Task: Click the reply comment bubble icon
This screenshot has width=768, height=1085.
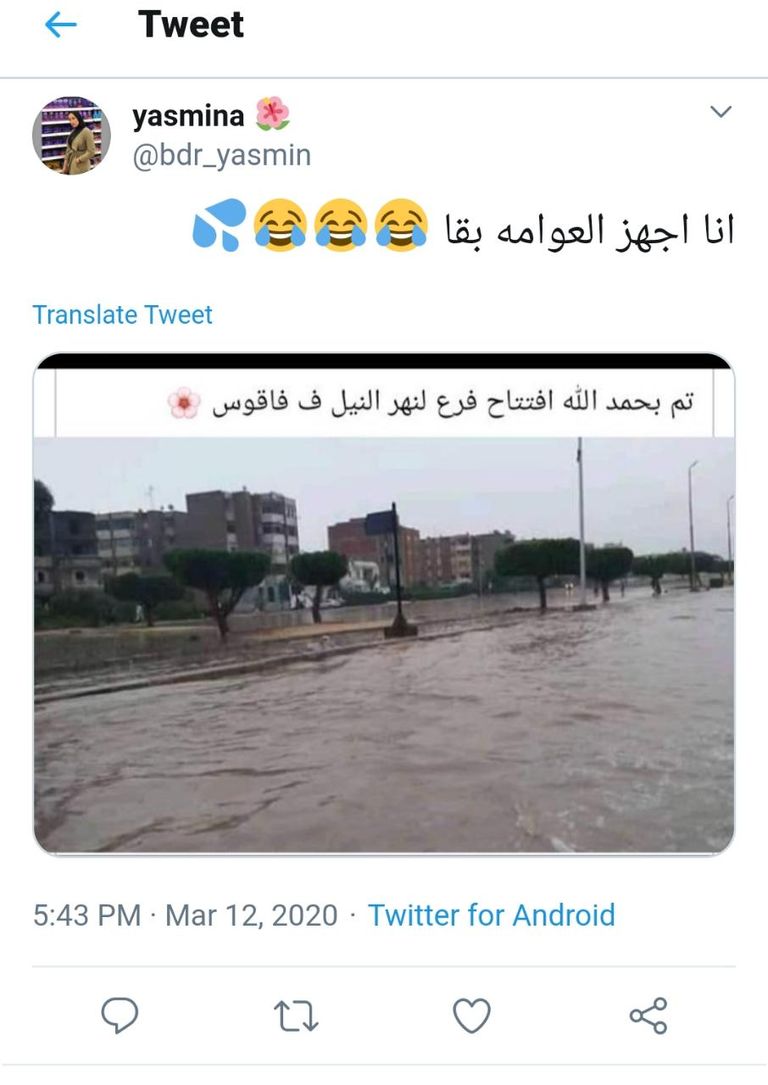Action: (x=119, y=1018)
